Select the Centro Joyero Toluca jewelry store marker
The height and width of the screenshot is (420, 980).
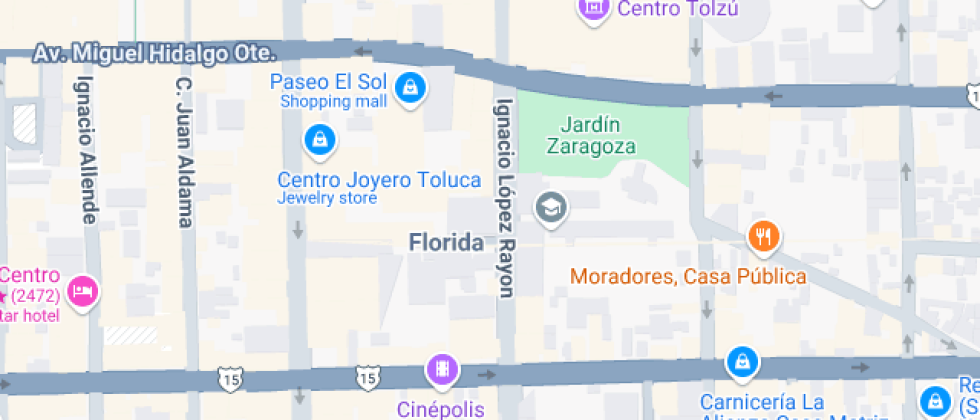tap(318, 138)
